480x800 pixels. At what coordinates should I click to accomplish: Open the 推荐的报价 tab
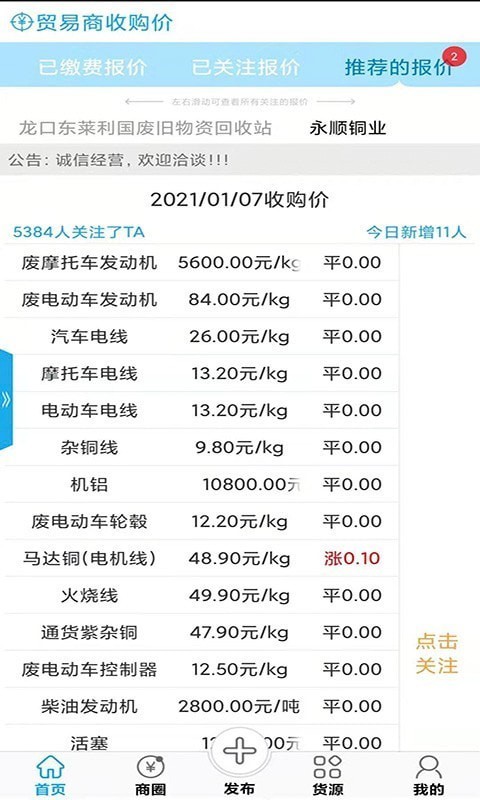pyautogui.click(x=398, y=67)
